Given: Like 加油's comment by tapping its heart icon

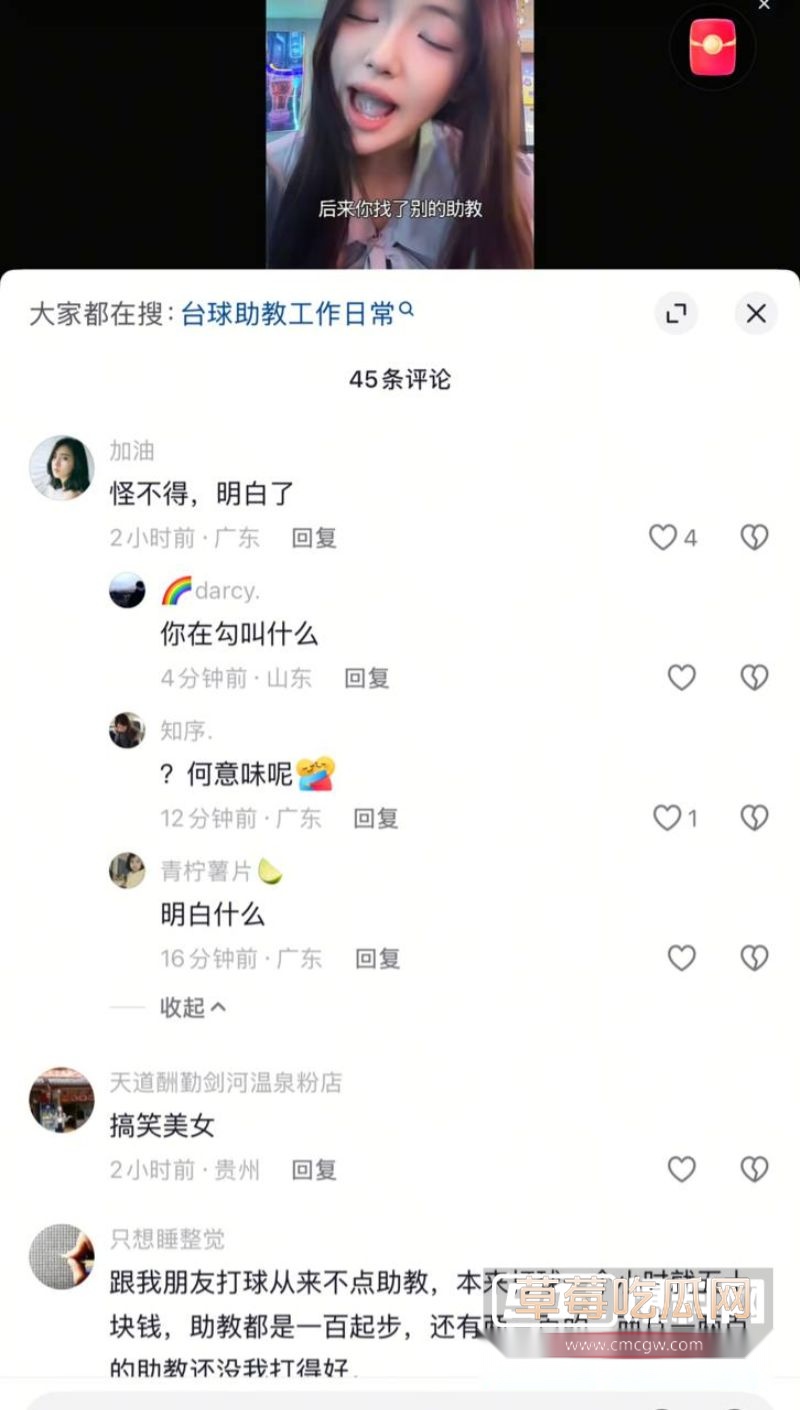Looking at the screenshot, I should tap(662, 537).
